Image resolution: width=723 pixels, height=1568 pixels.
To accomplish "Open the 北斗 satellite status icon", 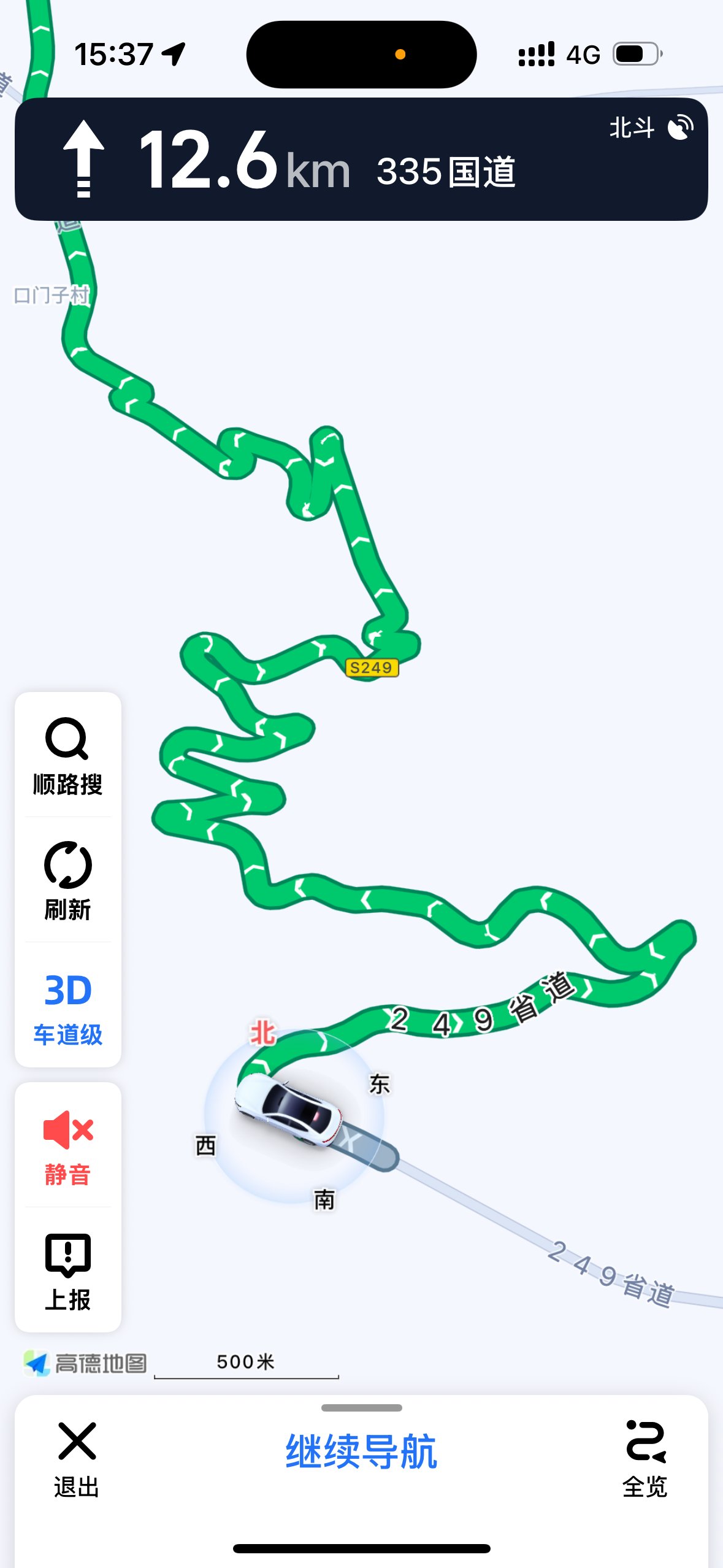I will (651, 128).
